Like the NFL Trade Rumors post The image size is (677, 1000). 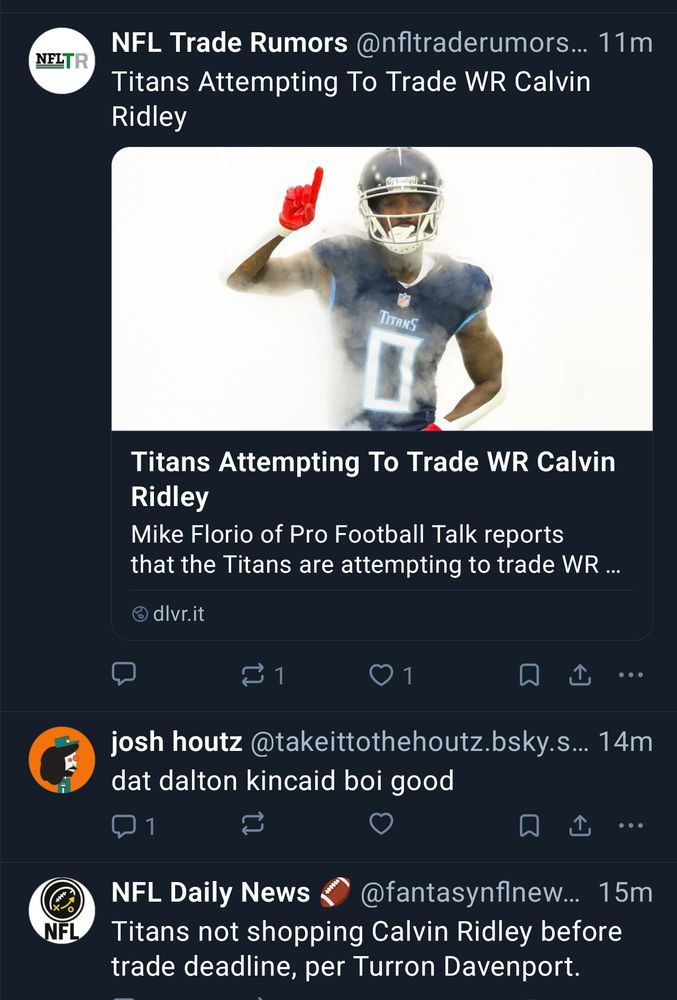[381, 676]
